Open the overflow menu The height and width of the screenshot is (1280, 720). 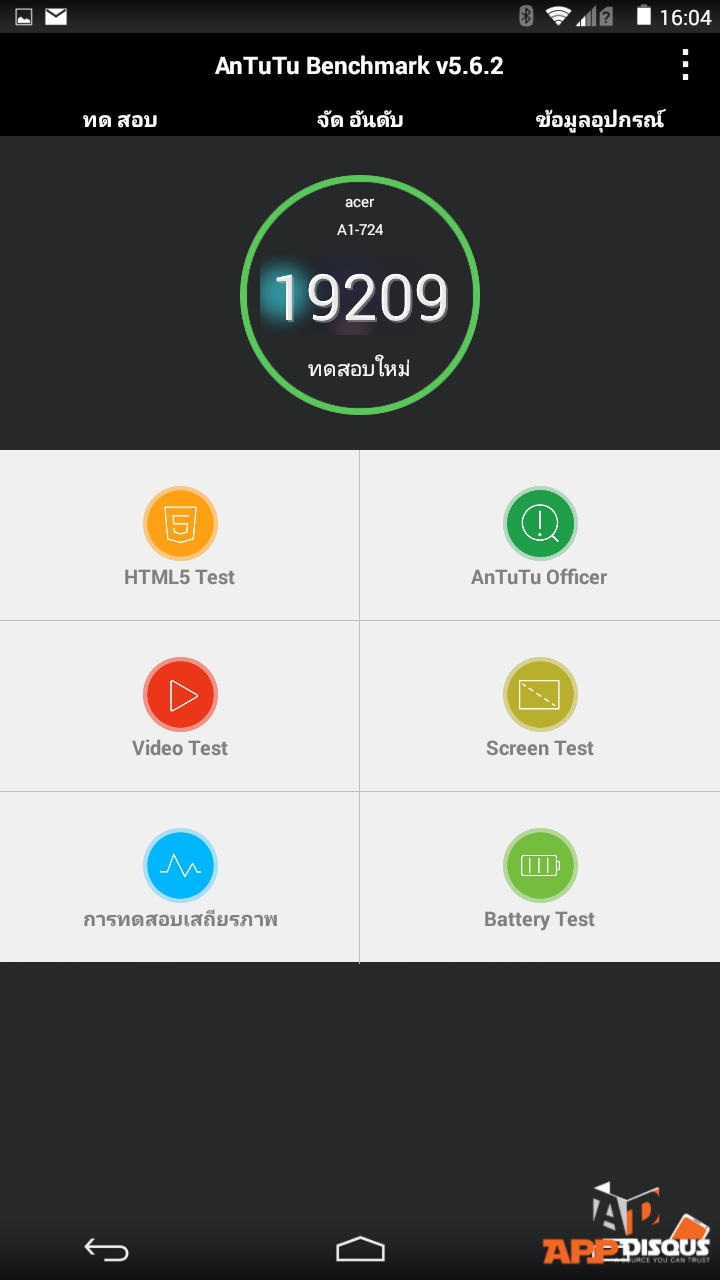[685, 65]
